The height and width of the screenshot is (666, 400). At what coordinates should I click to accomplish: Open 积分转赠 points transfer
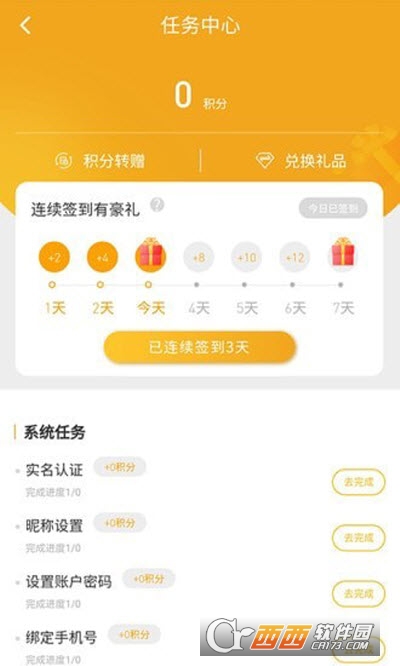[100, 161]
